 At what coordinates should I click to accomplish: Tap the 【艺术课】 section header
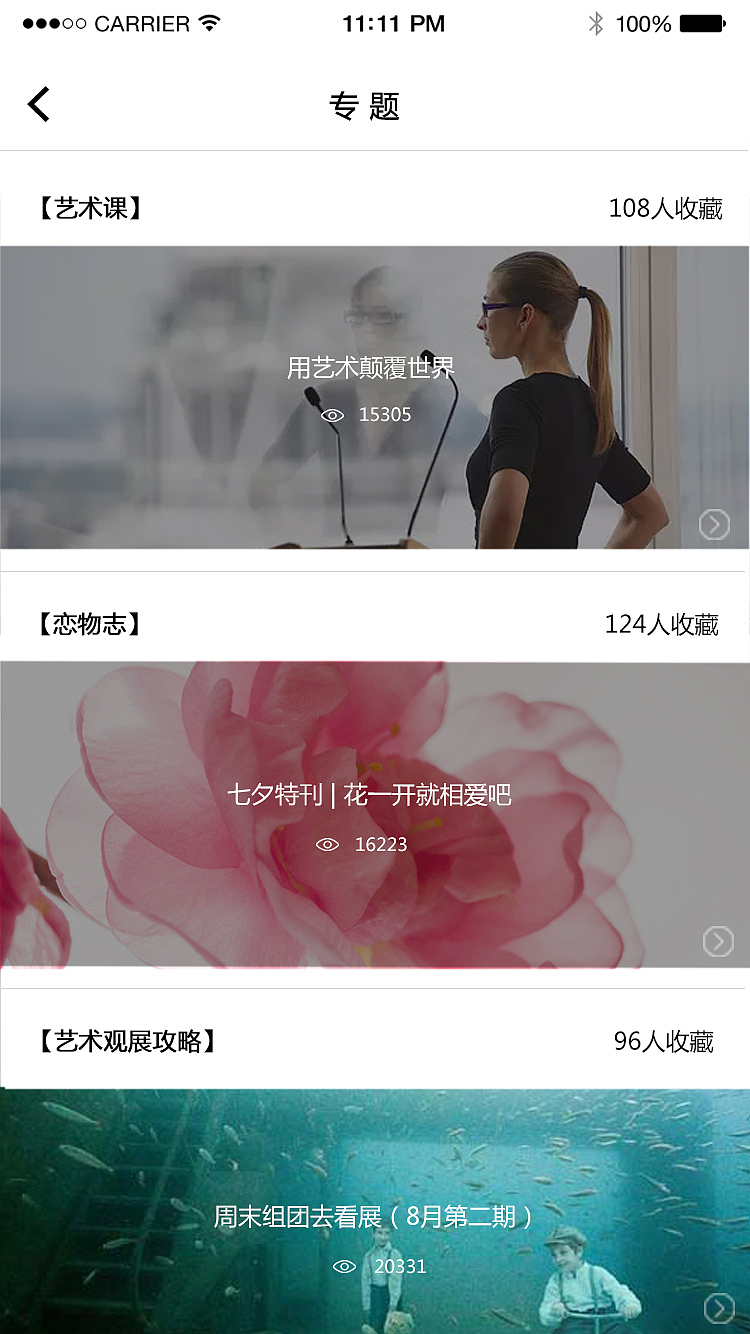[x=87, y=208]
